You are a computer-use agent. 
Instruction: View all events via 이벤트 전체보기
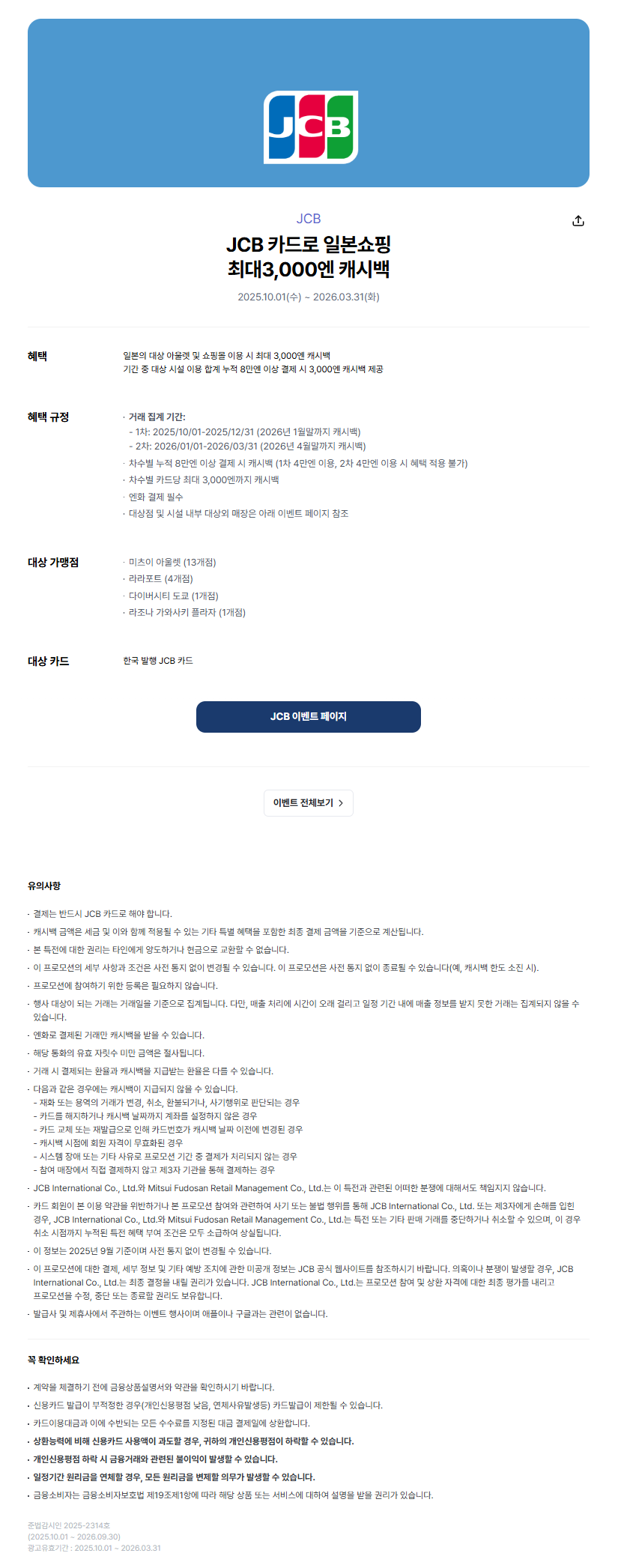tap(308, 803)
